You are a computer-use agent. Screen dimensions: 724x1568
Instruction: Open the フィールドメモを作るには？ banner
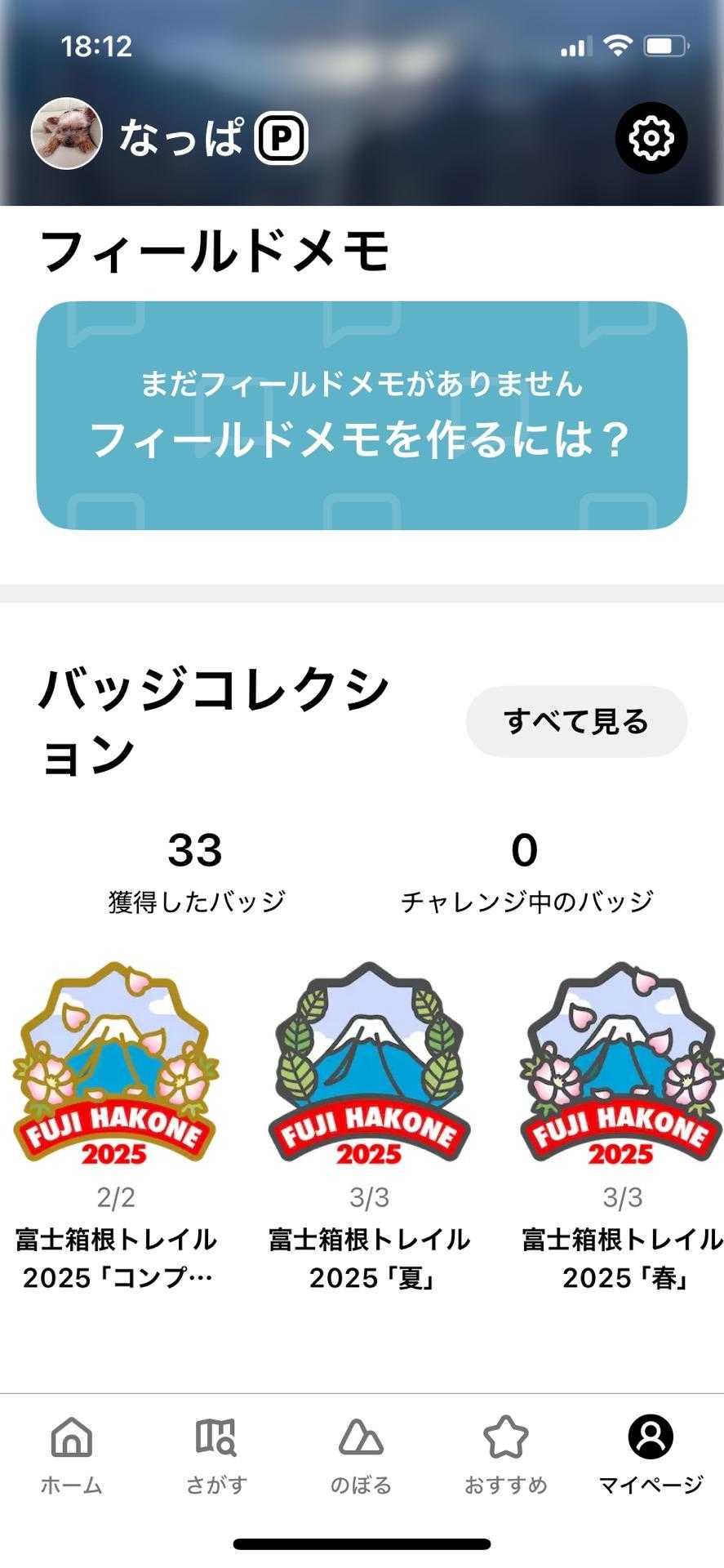click(362, 416)
